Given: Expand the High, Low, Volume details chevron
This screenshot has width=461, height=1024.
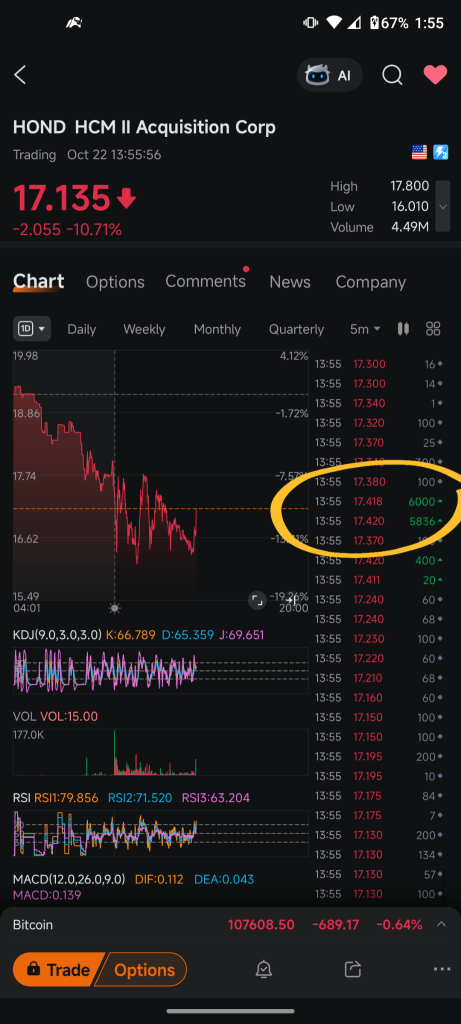Looking at the screenshot, I should [443, 206].
